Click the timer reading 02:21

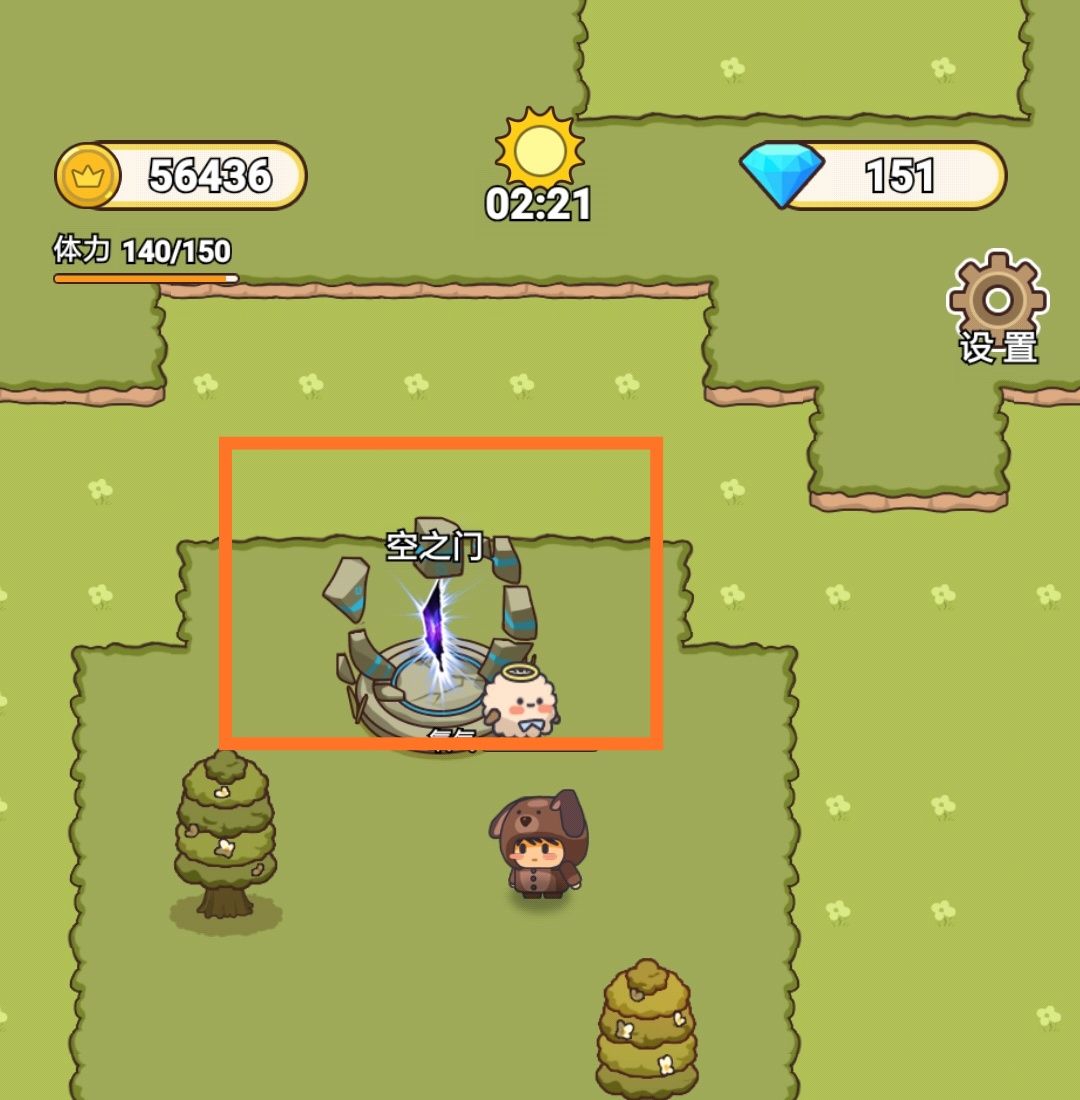(540, 203)
